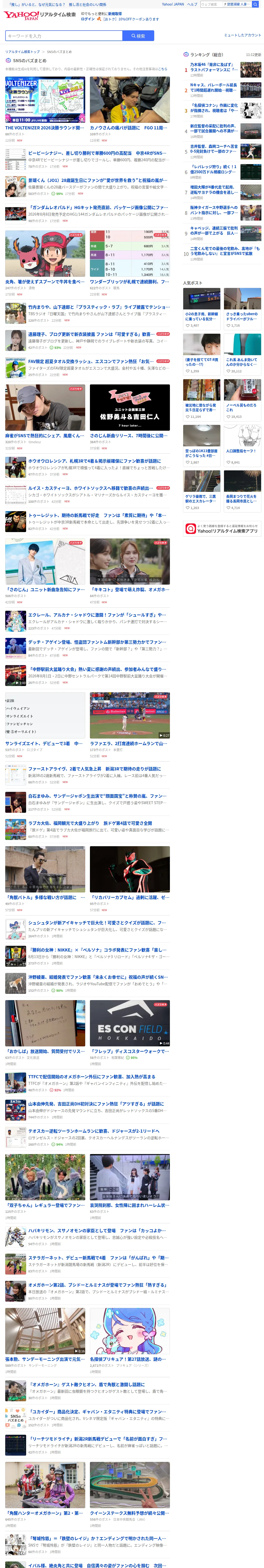Open ranking item 新庄監督の采配に批判の声

point(222,131)
